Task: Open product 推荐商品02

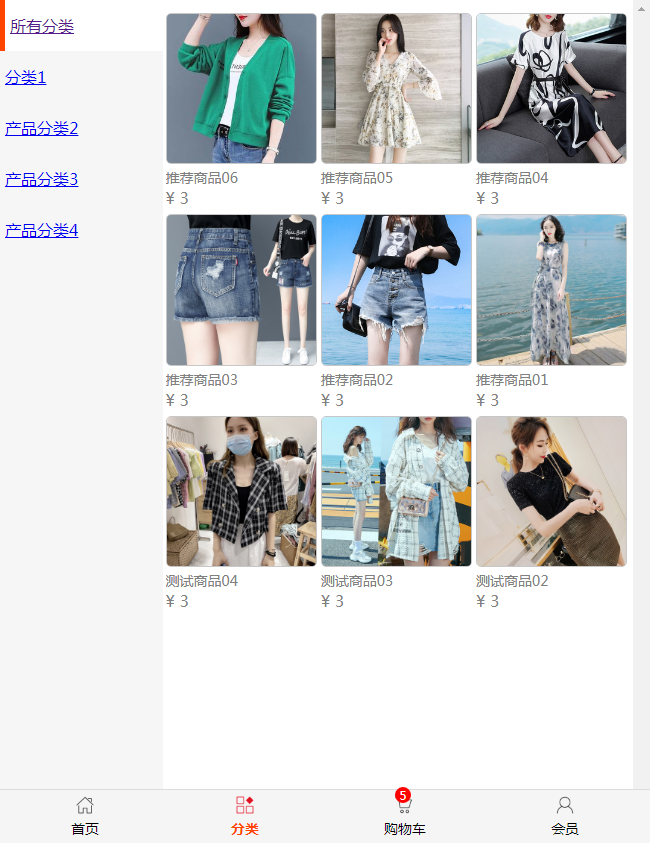Action: [x=396, y=290]
